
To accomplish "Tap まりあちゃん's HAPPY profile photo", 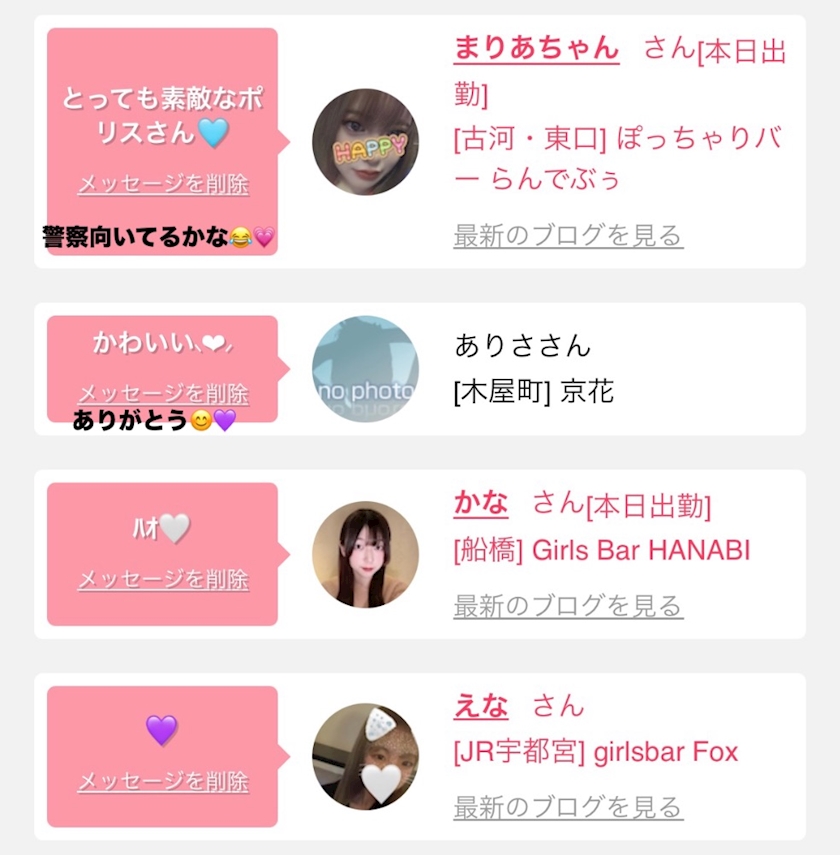I will (365, 142).
